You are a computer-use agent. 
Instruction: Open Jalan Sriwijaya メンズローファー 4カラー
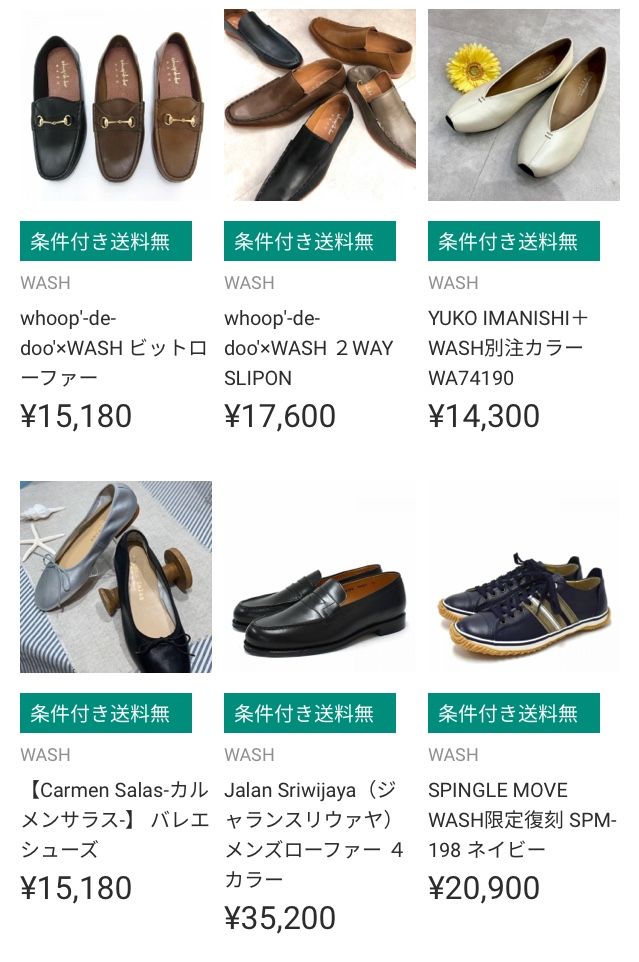click(319, 577)
